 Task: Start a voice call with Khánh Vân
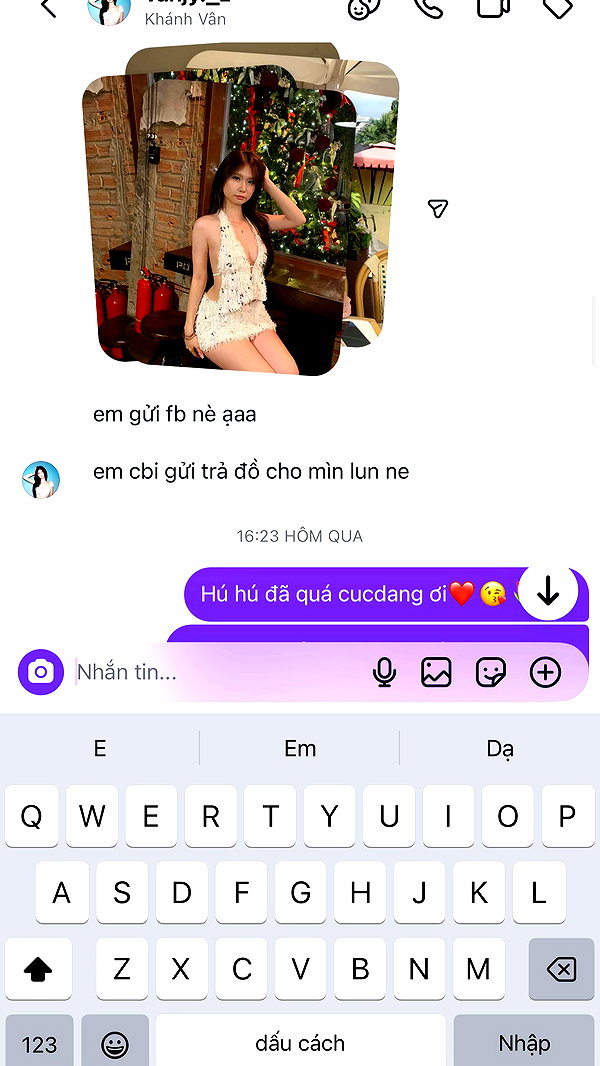[428, 8]
